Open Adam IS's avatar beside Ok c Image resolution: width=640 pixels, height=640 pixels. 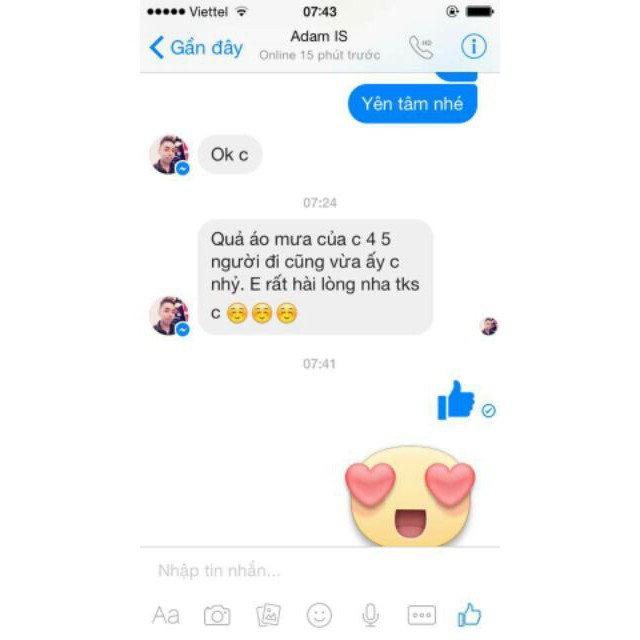[168, 155]
